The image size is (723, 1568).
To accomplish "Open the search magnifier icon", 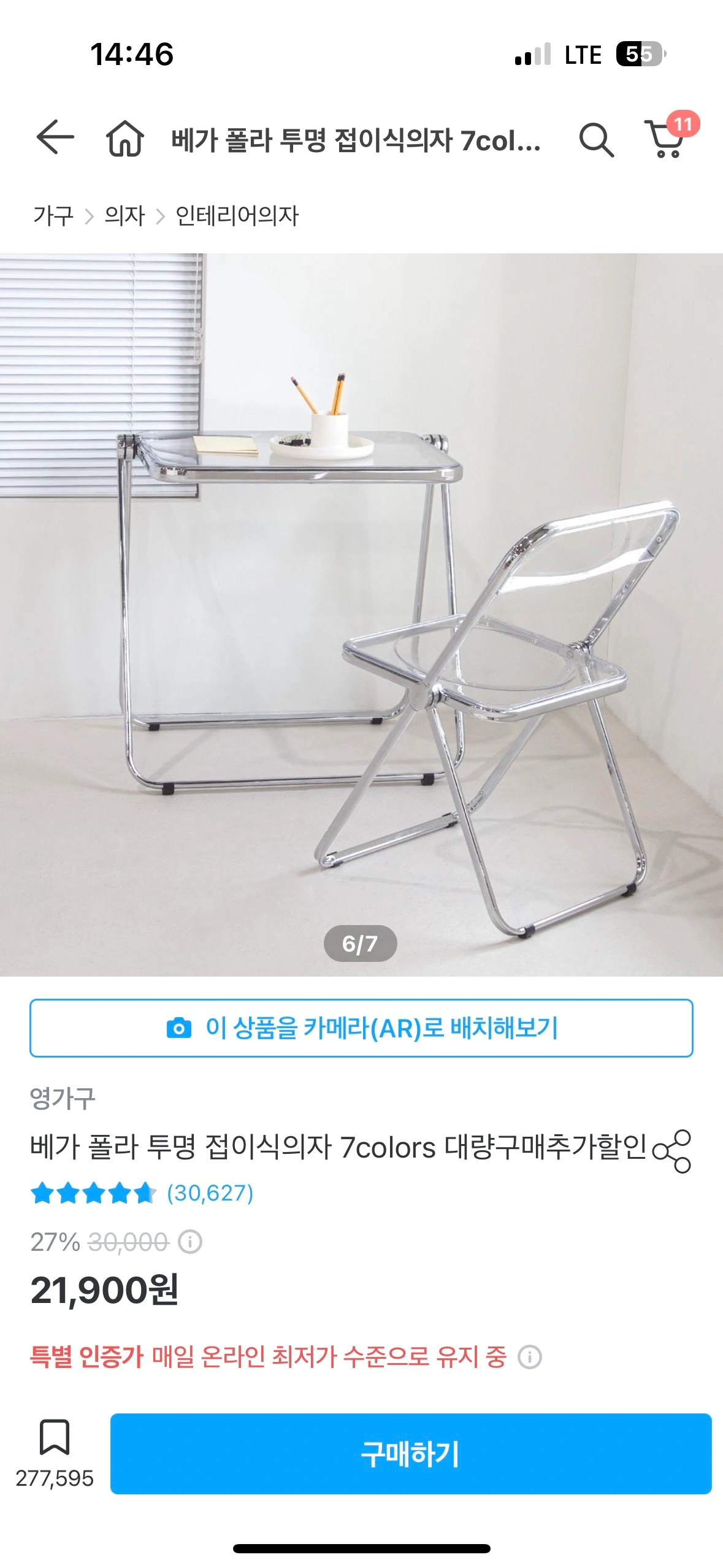I will [597, 140].
